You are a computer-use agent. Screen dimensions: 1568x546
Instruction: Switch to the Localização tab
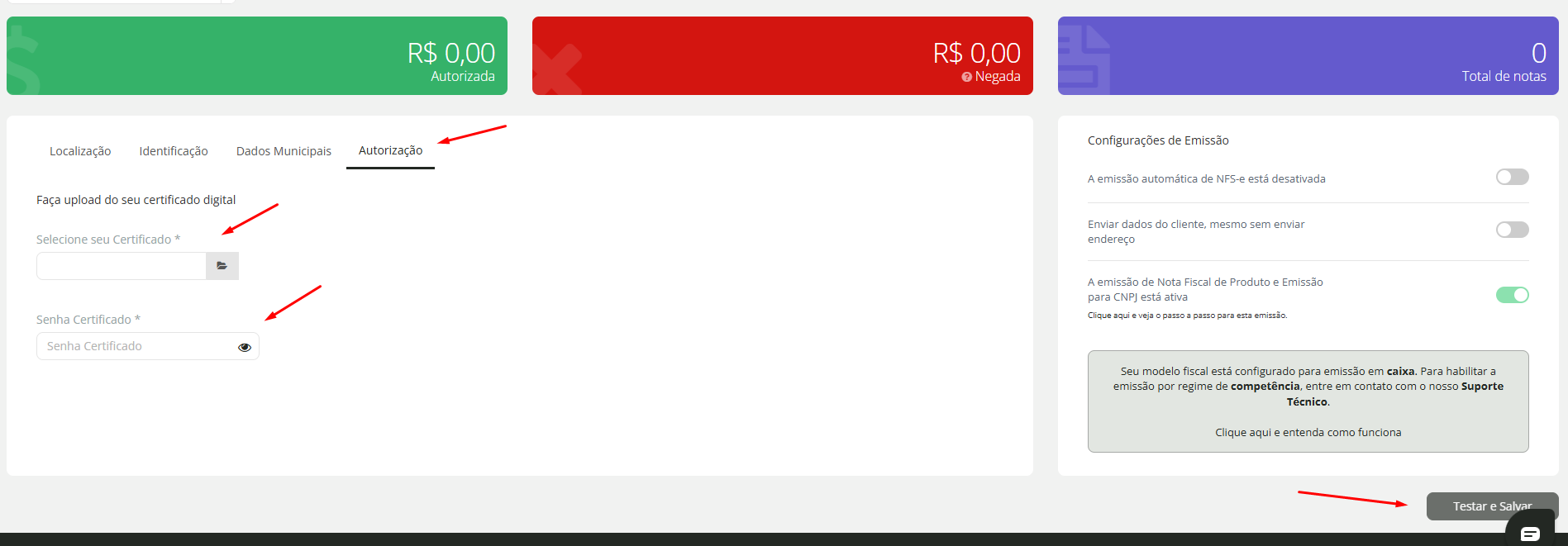click(80, 151)
